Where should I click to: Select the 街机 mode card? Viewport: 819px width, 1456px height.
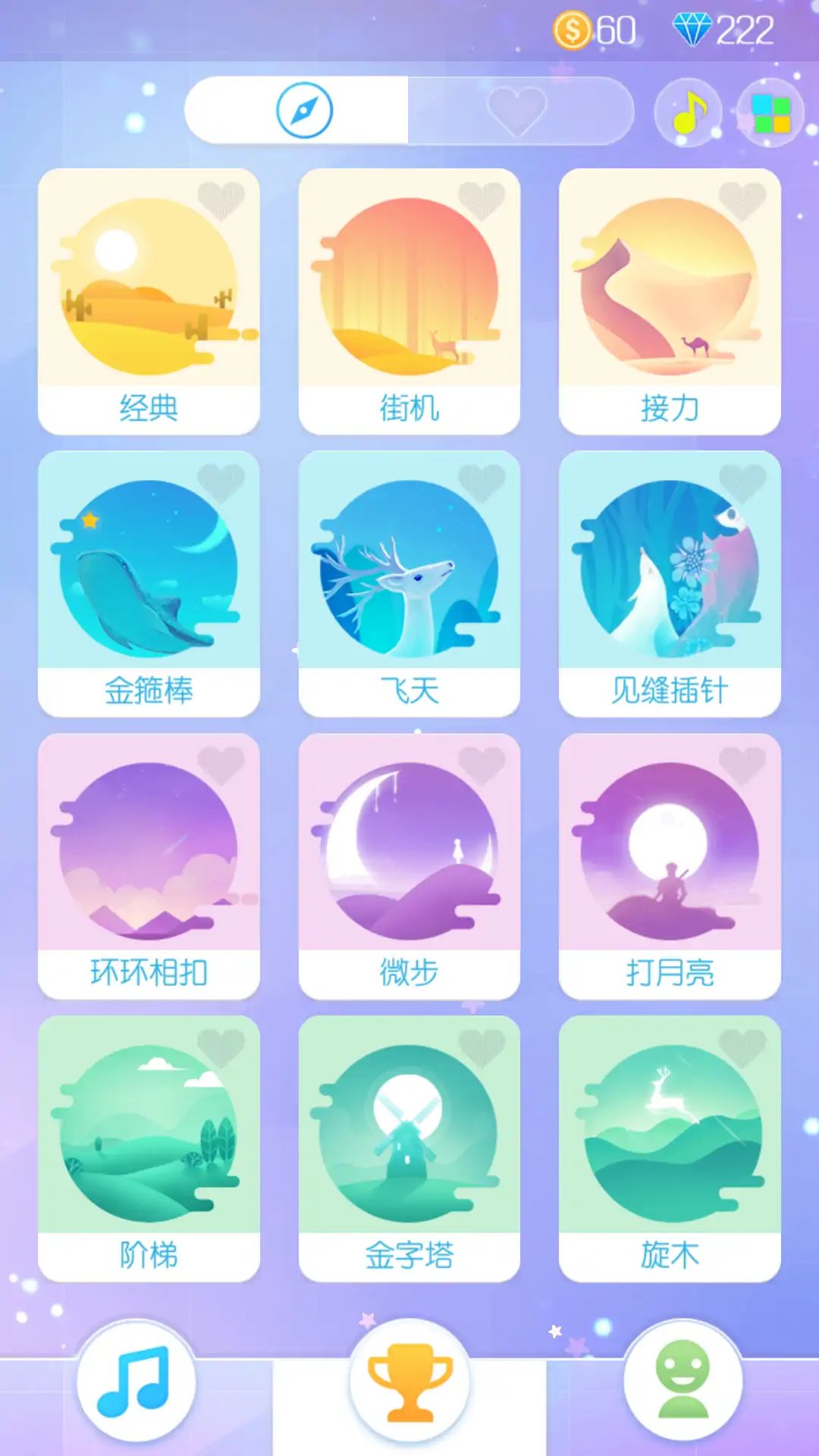[x=409, y=300]
